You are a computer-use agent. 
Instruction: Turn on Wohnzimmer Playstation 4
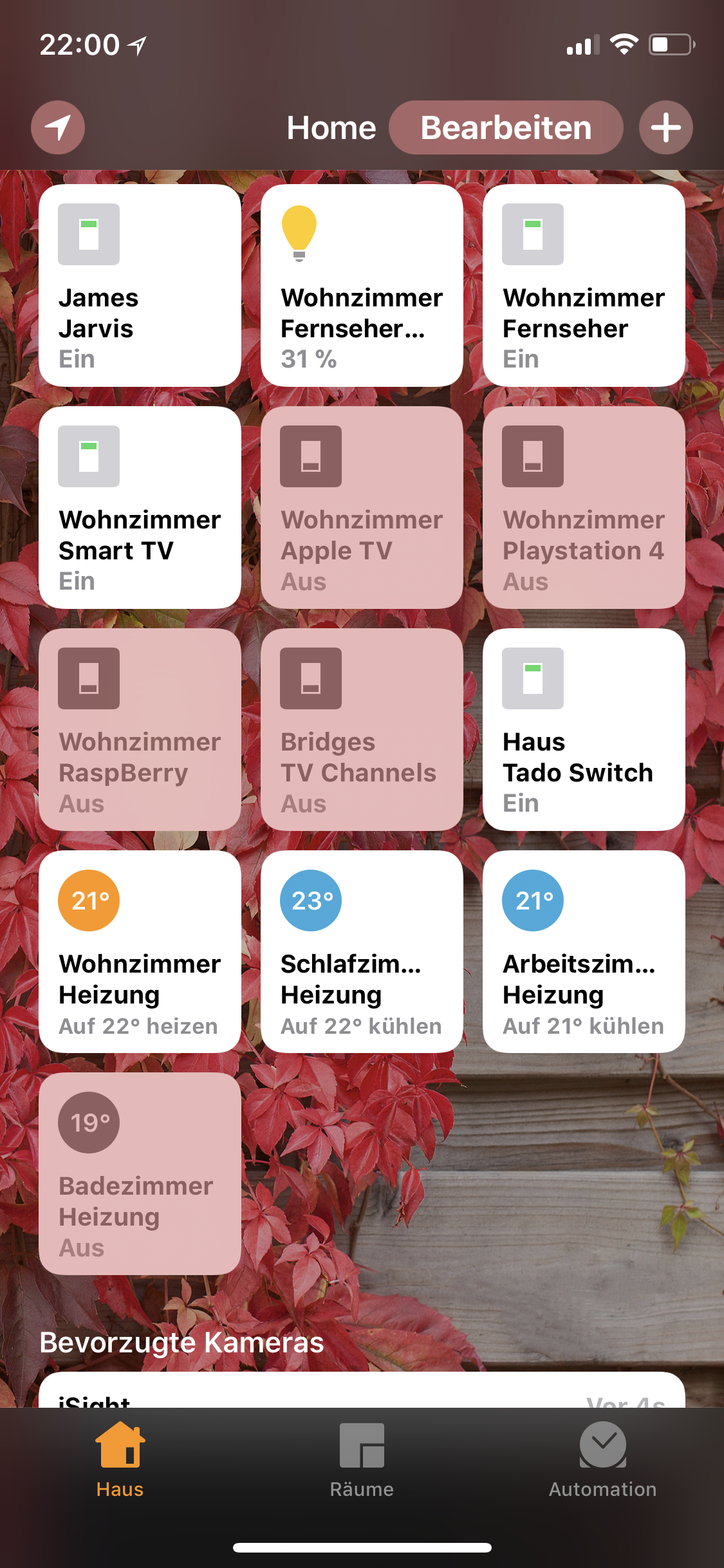584,508
